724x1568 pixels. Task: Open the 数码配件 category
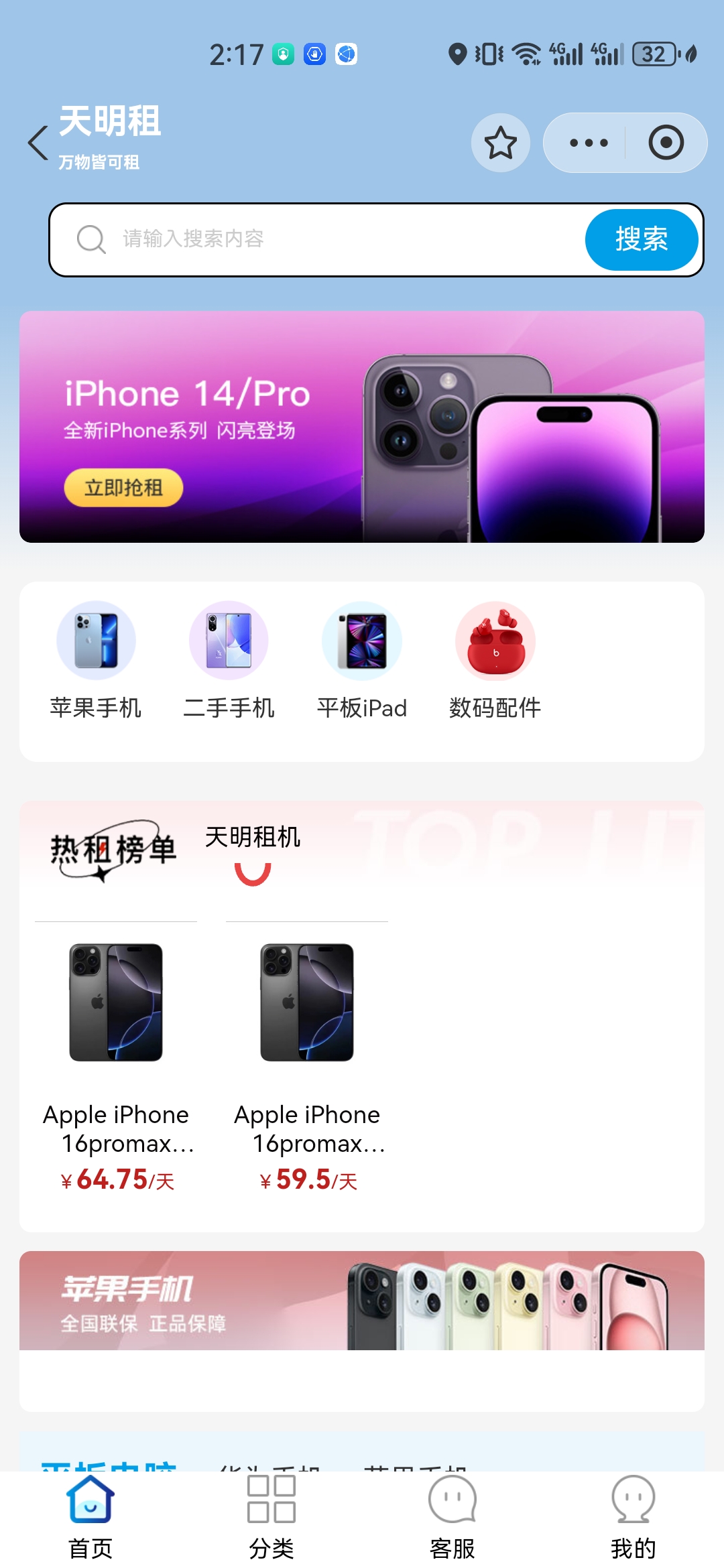[495, 661]
